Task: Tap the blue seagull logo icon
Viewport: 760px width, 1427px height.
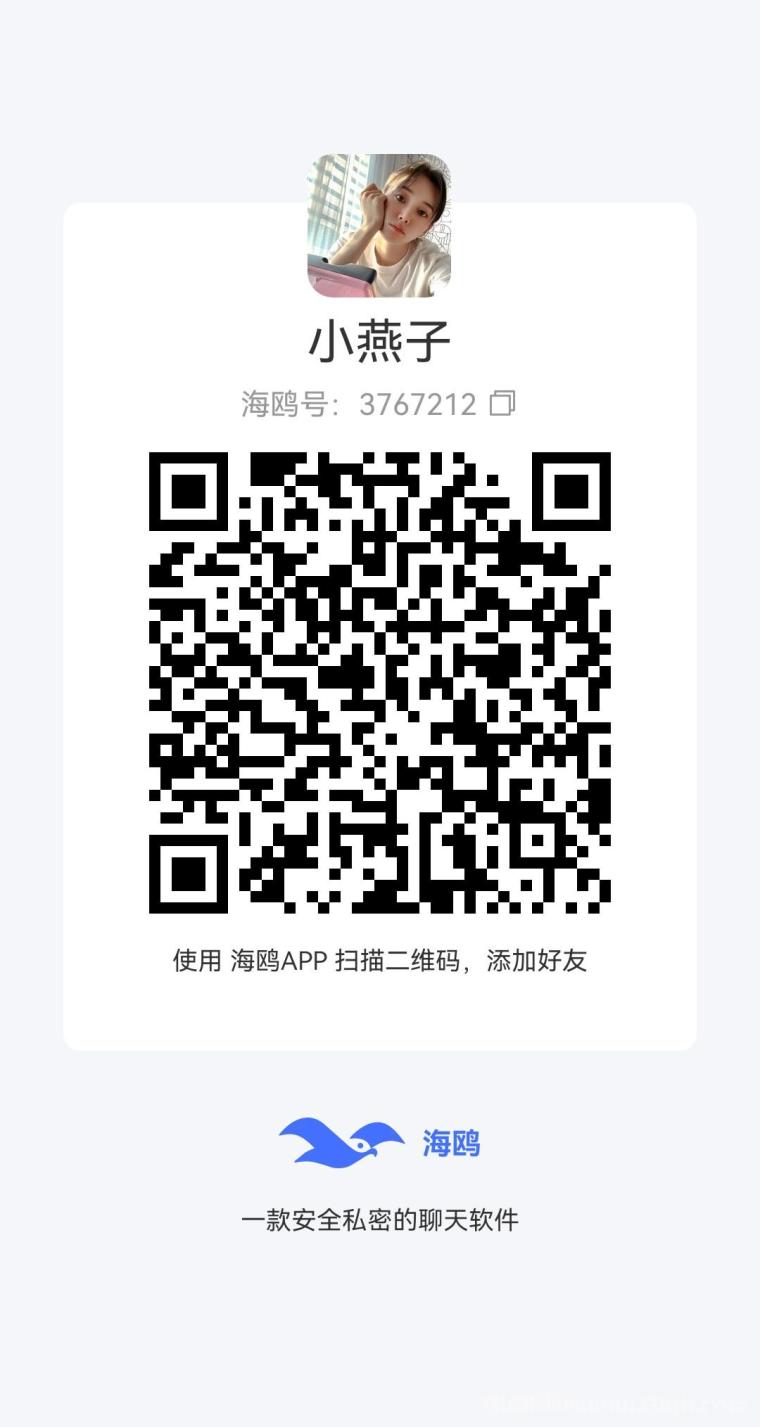Action: click(x=340, y=1142)
